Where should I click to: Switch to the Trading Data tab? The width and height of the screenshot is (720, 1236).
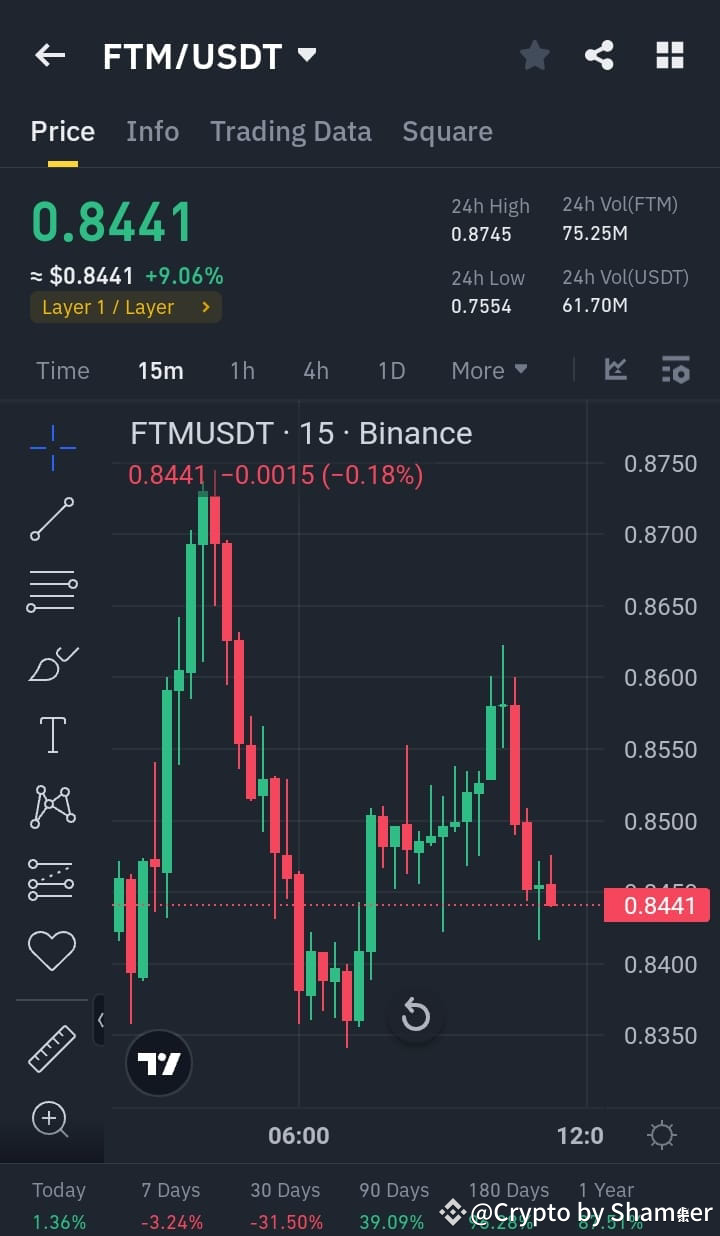(x=291, y=131)
